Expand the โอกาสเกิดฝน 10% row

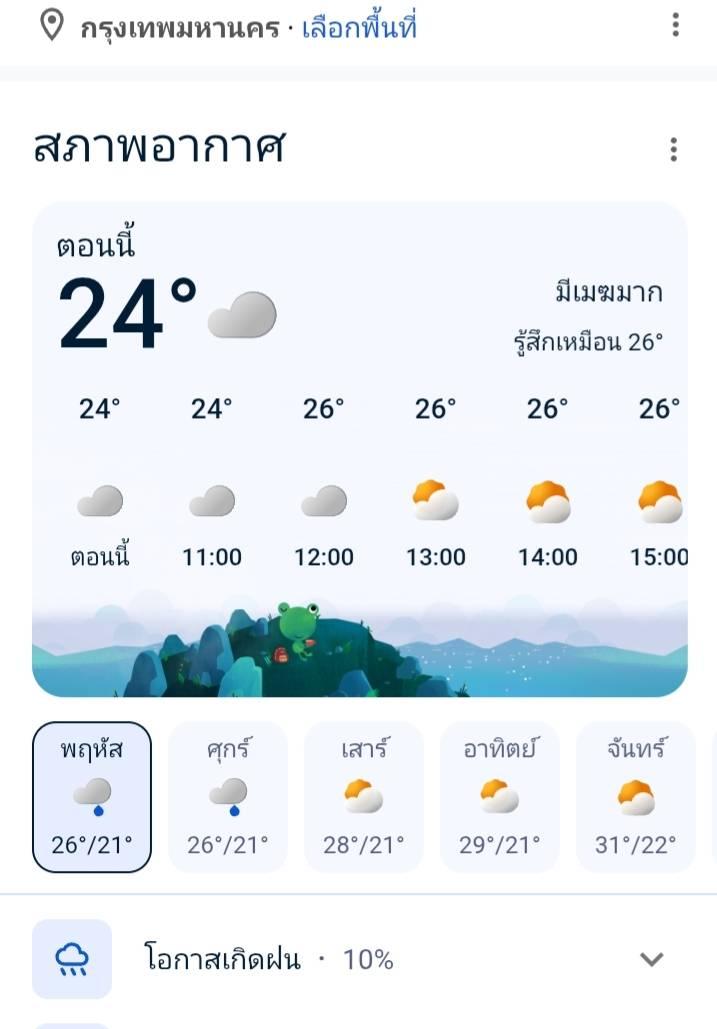coord(358,959)
